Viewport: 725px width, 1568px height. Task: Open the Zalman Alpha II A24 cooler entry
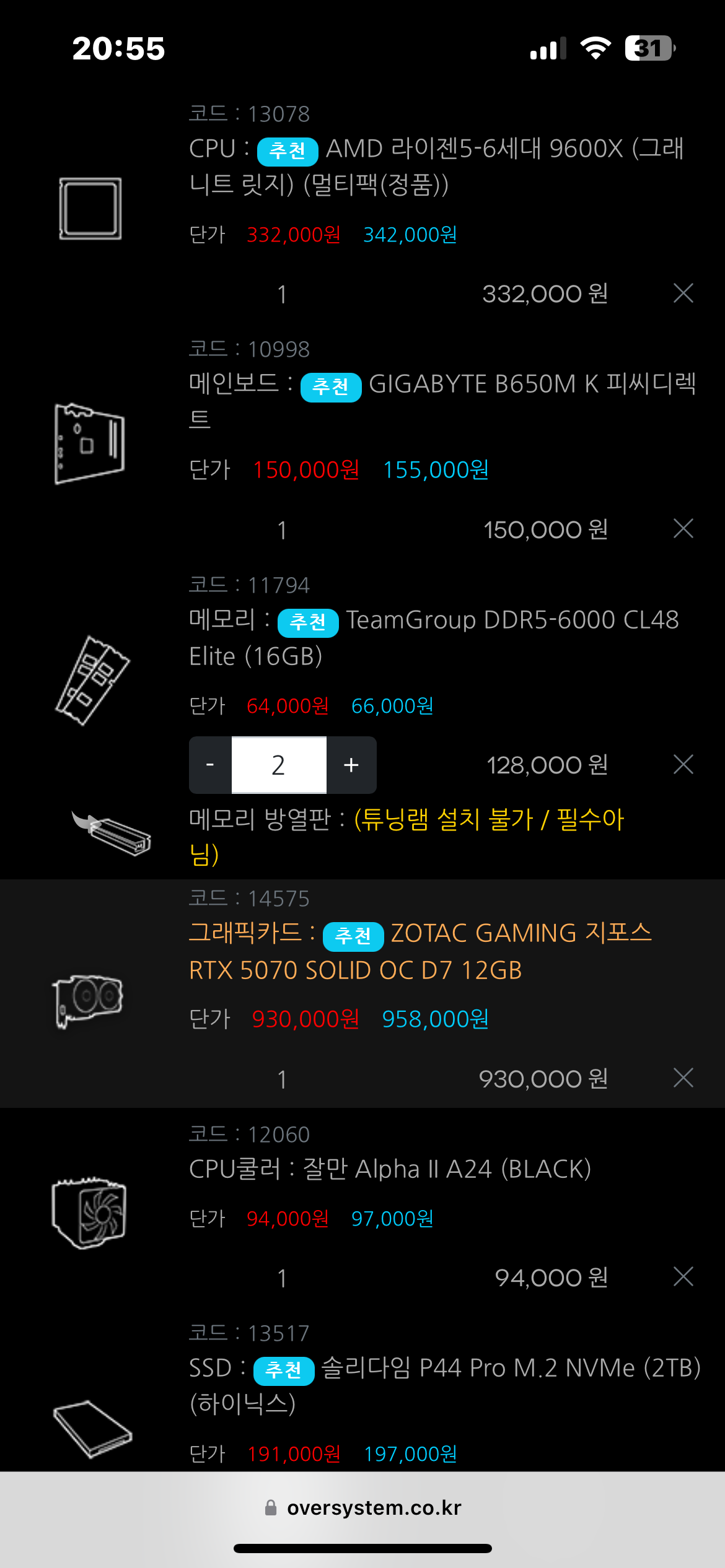point(390,1169)
